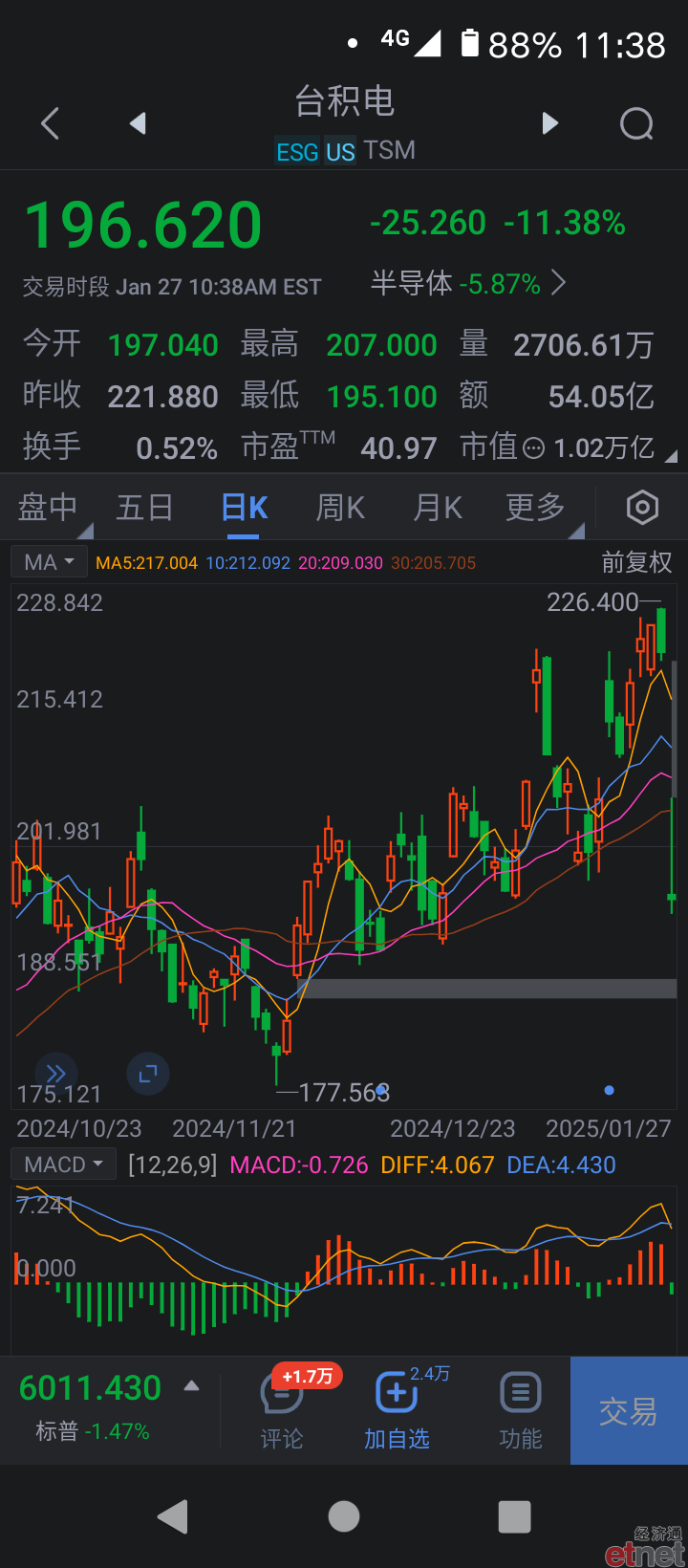Image resolution: width=688 pixels, height=1568 pixels.
Task: Open the 半导体 sector link
Action: point(468,284)
